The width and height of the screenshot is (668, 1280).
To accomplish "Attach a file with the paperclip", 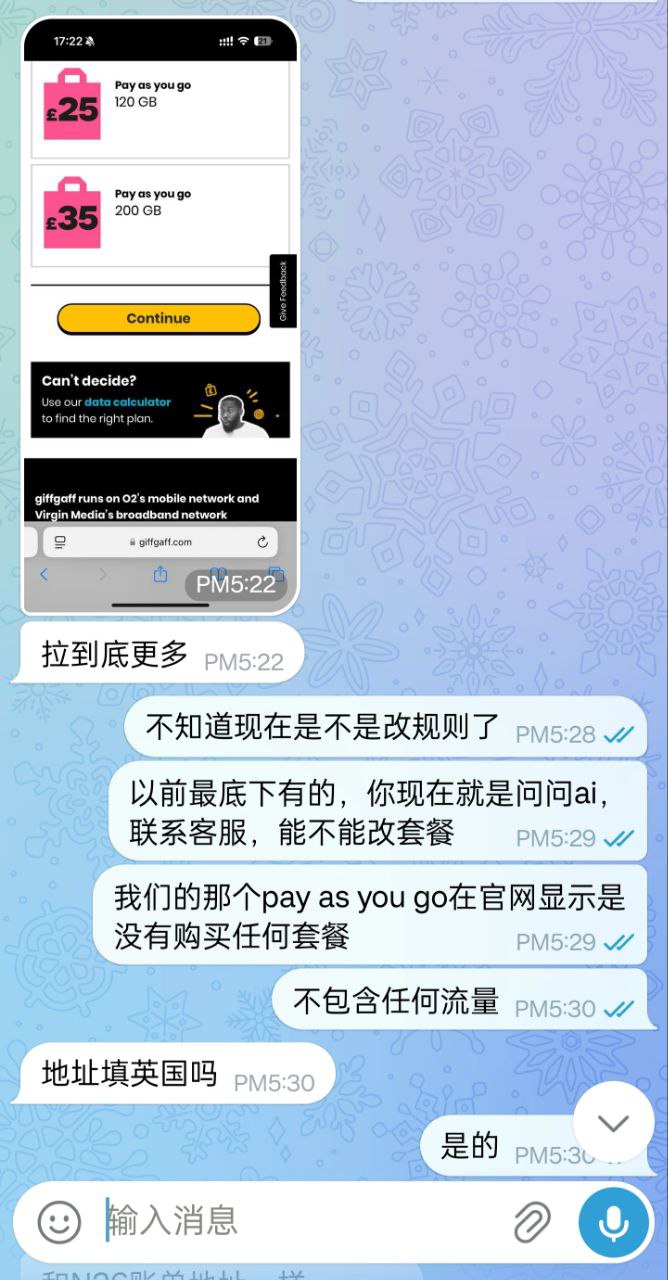I will click(x=532, y=1221).
